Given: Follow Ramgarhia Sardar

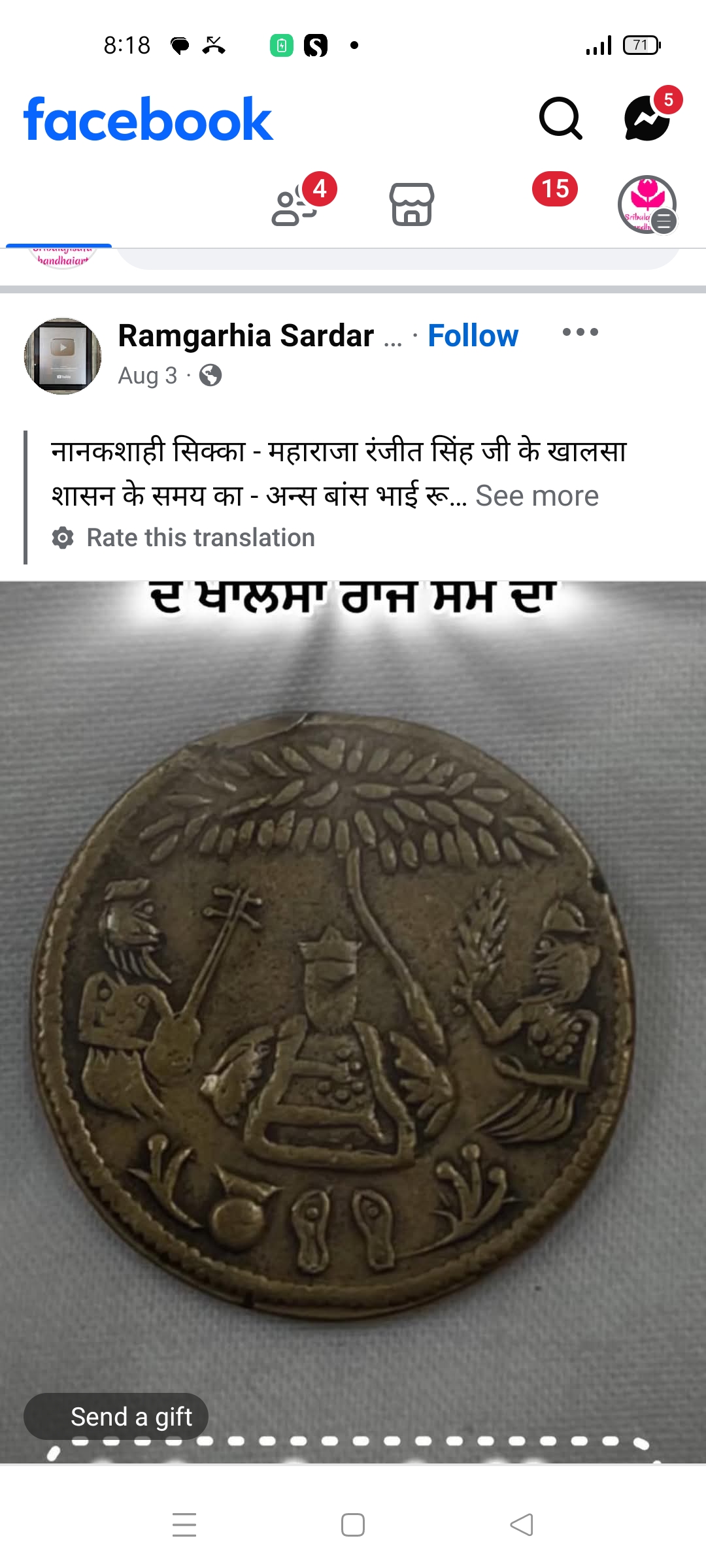Looking at the screenshot, I should (473, 336).
